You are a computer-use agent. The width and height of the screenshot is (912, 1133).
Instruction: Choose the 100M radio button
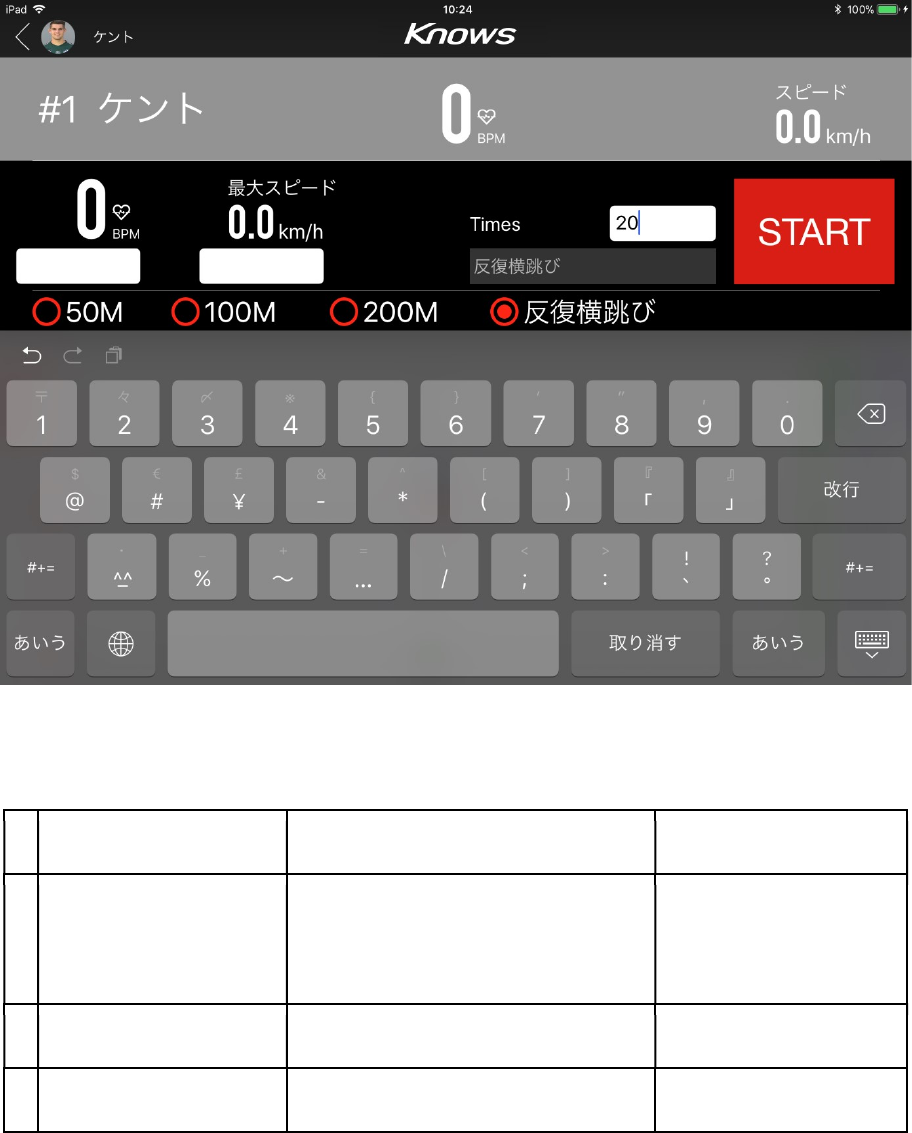pyautogui.click(x=224, y=312)
